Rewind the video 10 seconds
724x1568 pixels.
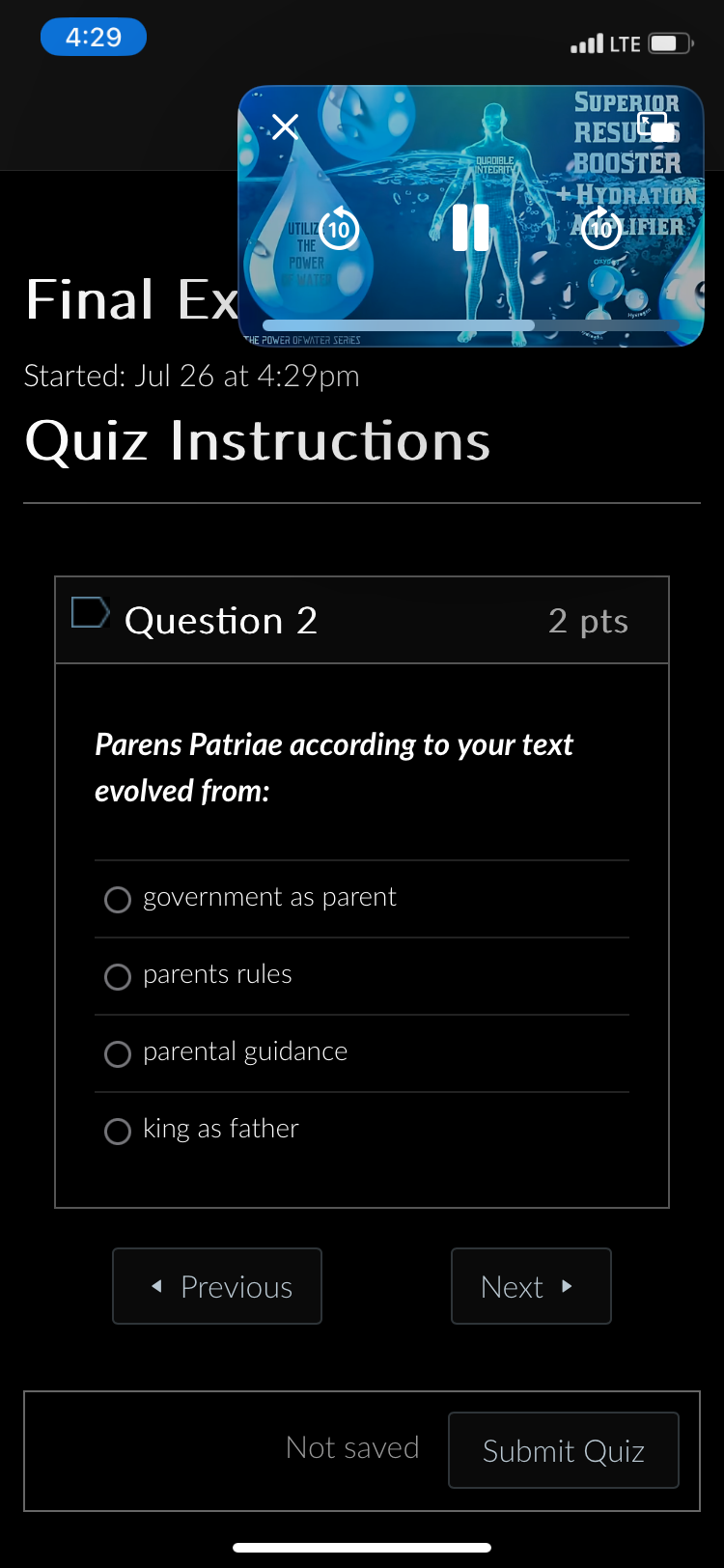pyautogui.click(x=338, y=229)
